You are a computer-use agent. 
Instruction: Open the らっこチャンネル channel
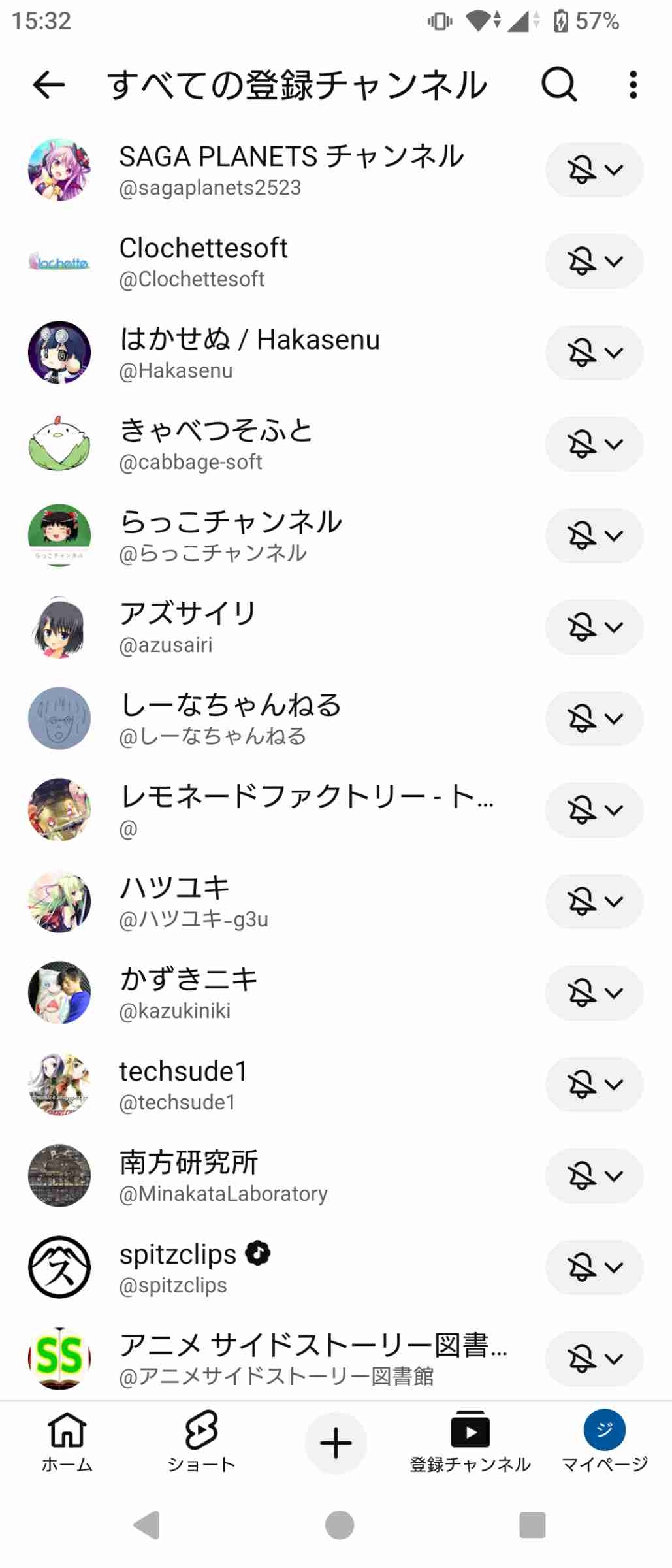point(230,536)
